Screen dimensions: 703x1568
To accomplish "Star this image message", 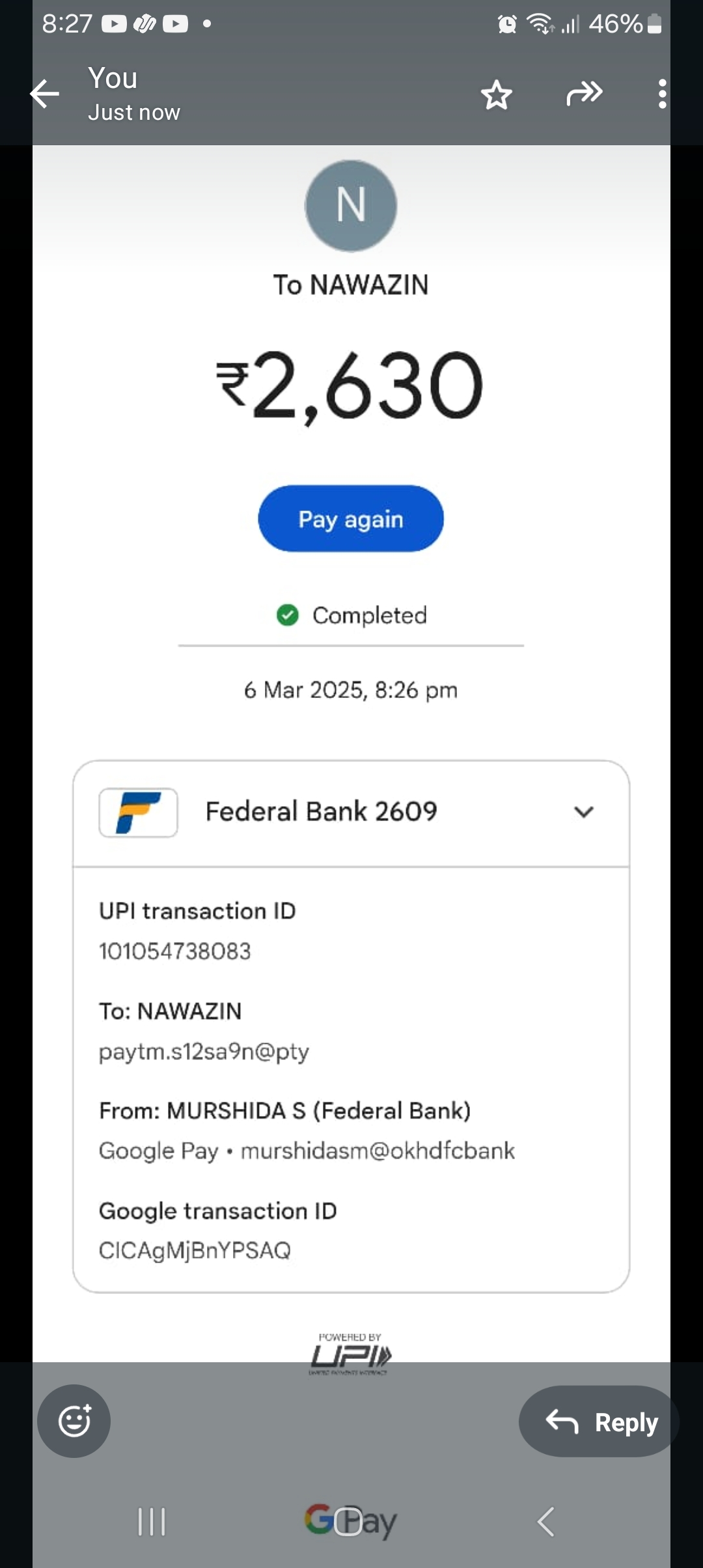I will coord(497,95).
